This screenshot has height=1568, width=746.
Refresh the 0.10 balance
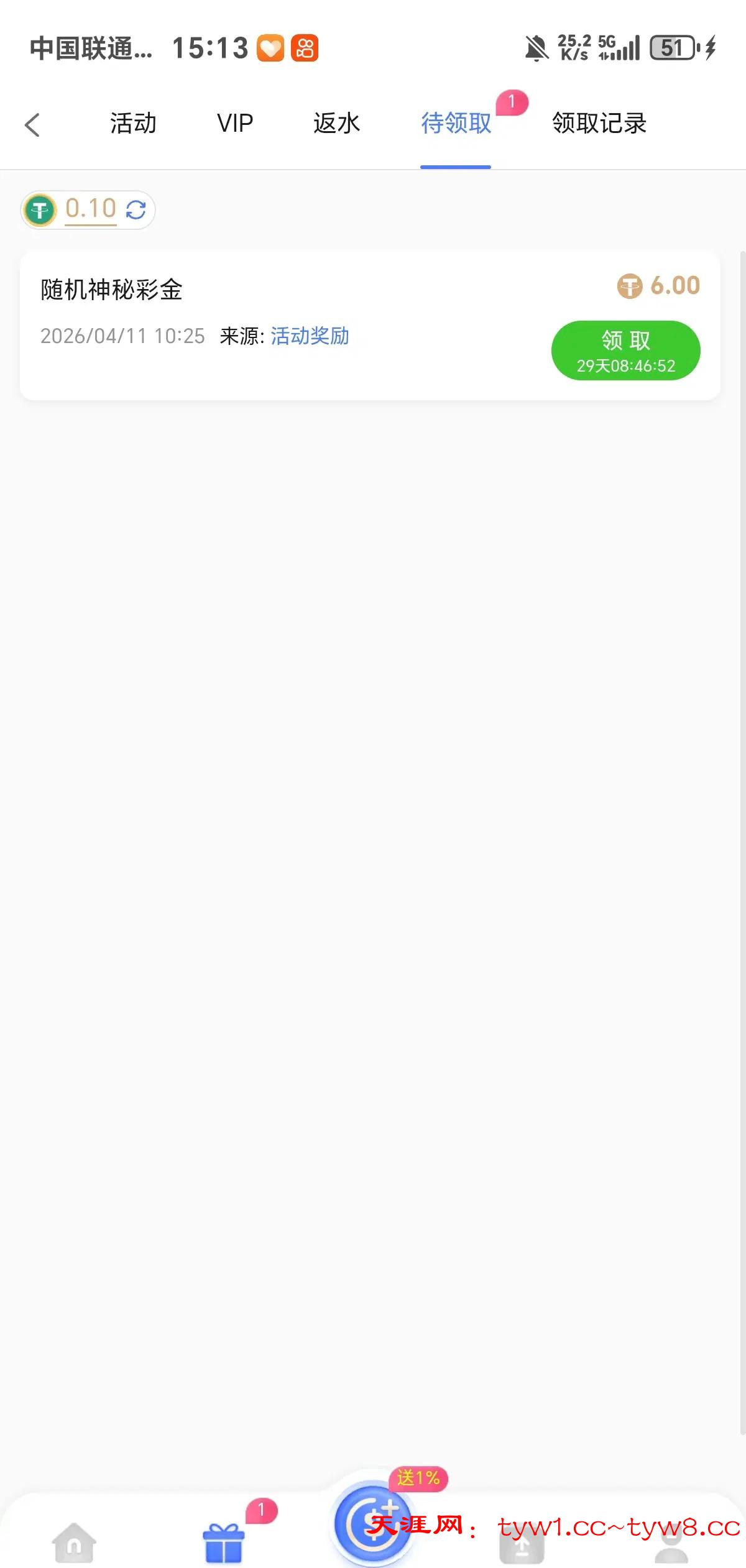[136, 210]
